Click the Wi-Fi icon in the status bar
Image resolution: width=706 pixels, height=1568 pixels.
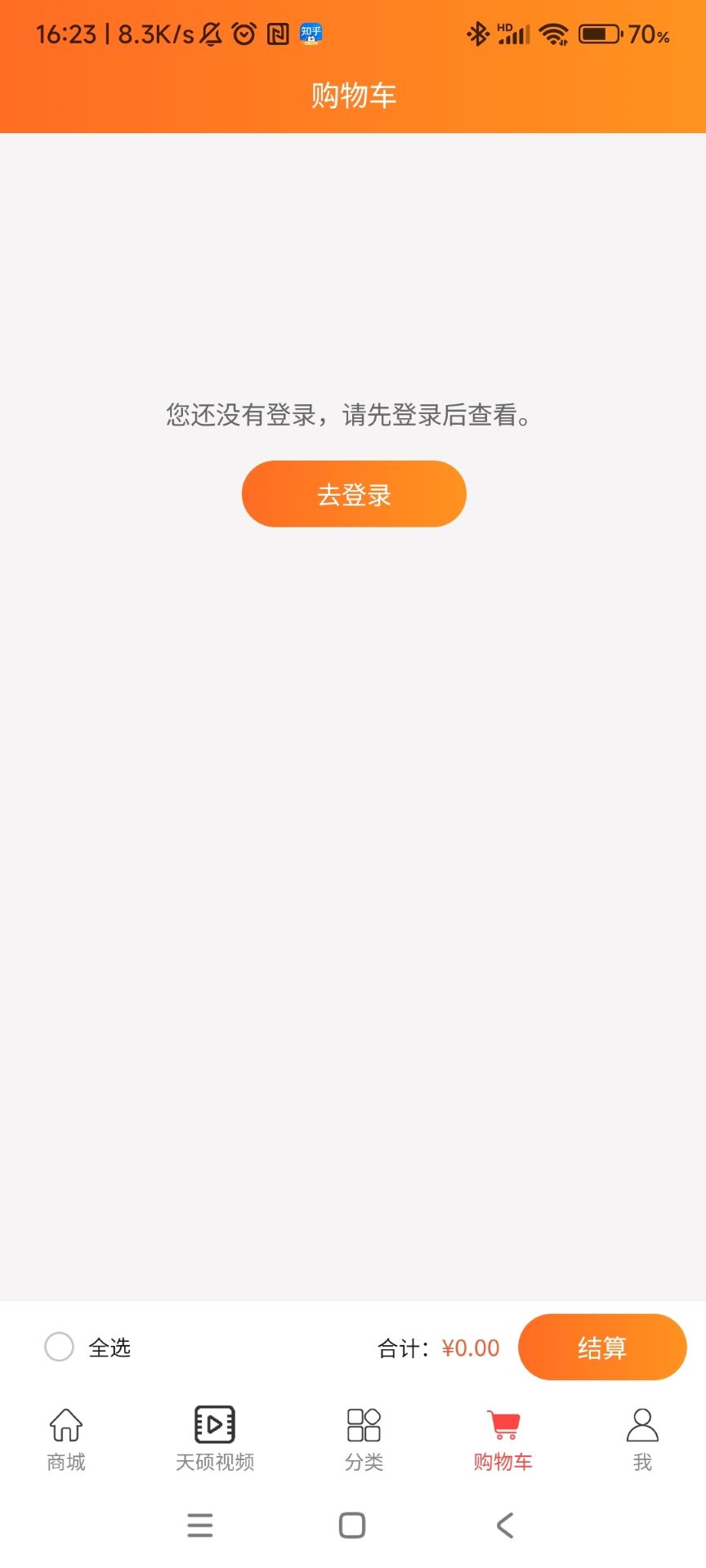pos(555,33)
